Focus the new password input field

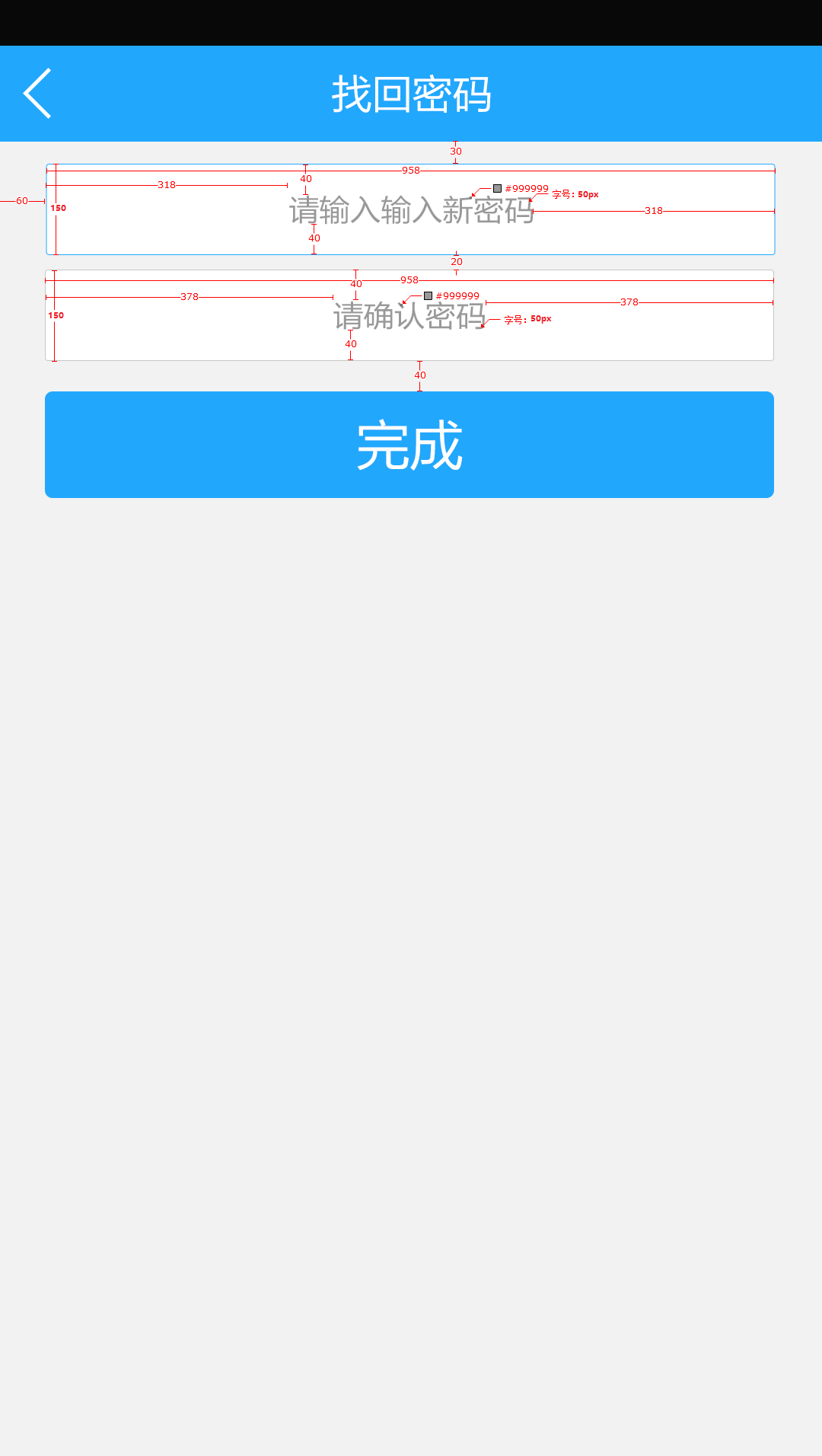410,210
